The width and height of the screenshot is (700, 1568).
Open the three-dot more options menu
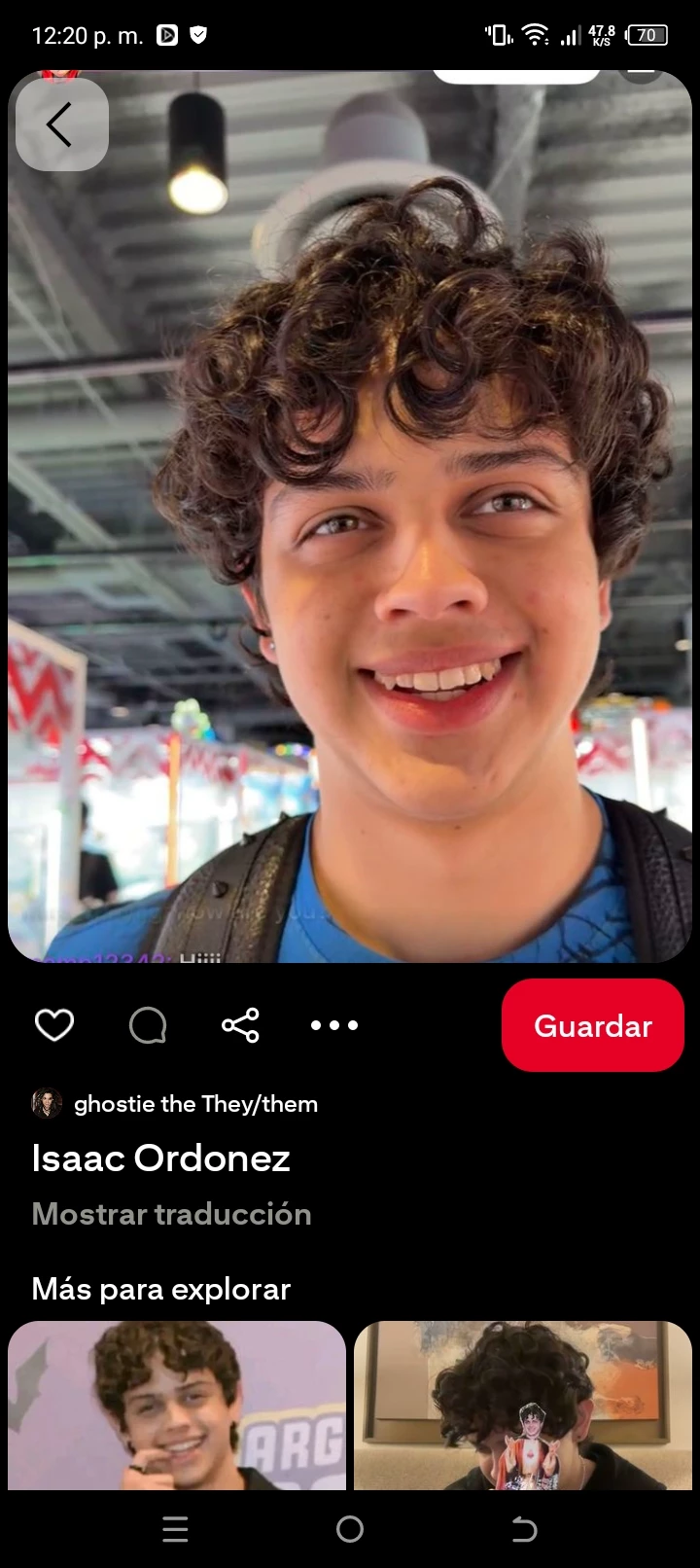334,1025
